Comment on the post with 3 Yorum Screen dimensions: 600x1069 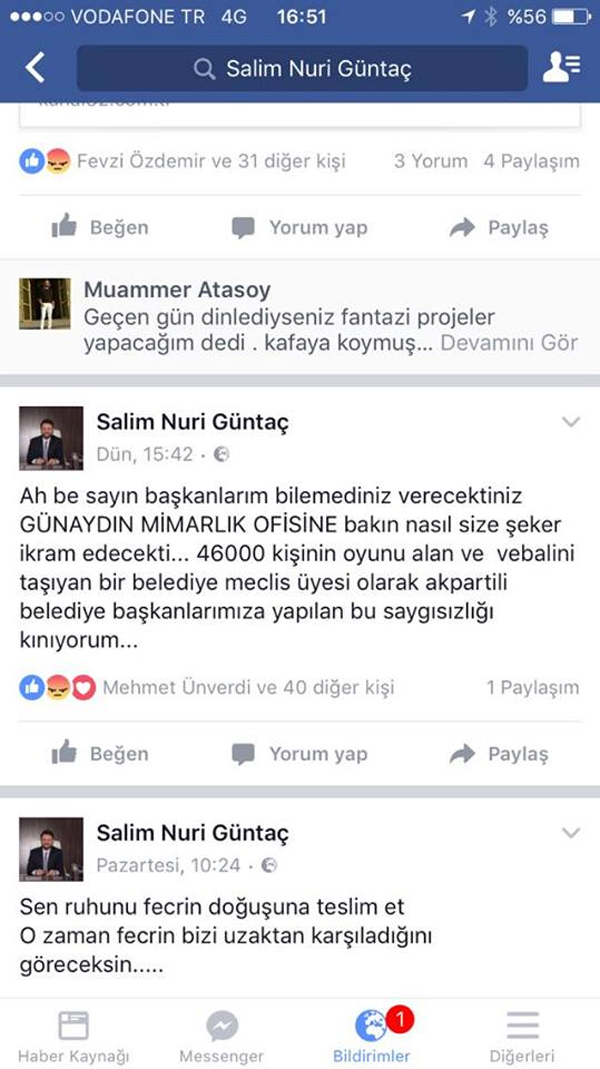(299, 228)
